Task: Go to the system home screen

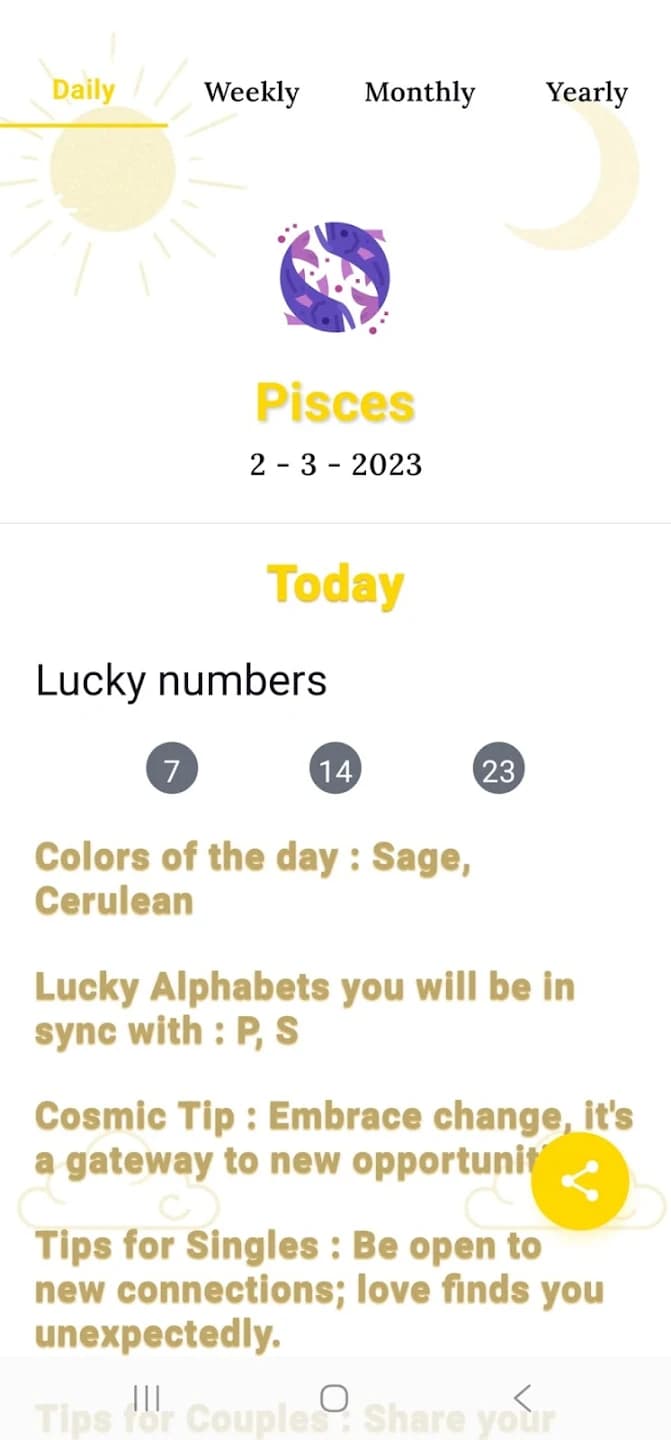Action: (334, 1397)
